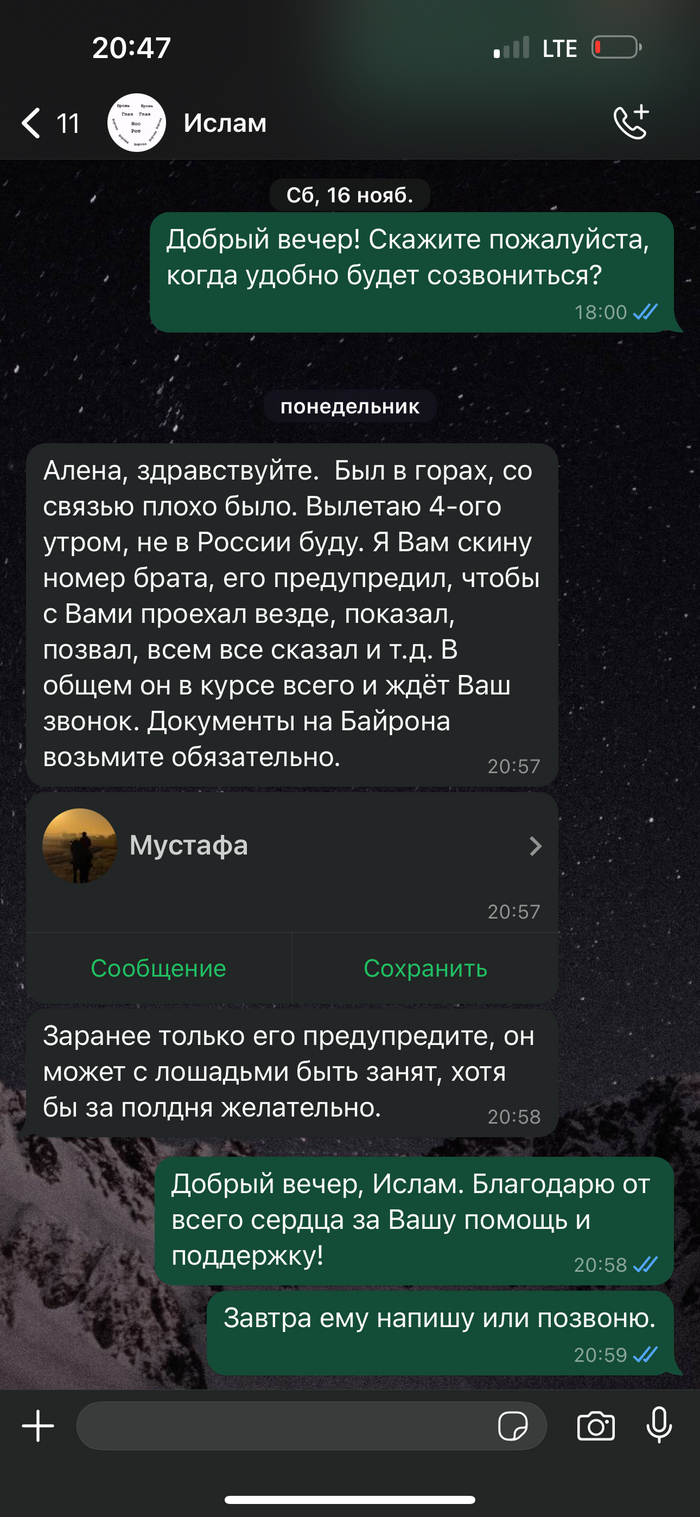Go back to the chats list
This screenshot has height=1517, width=700.
click(x=48, y=124)
